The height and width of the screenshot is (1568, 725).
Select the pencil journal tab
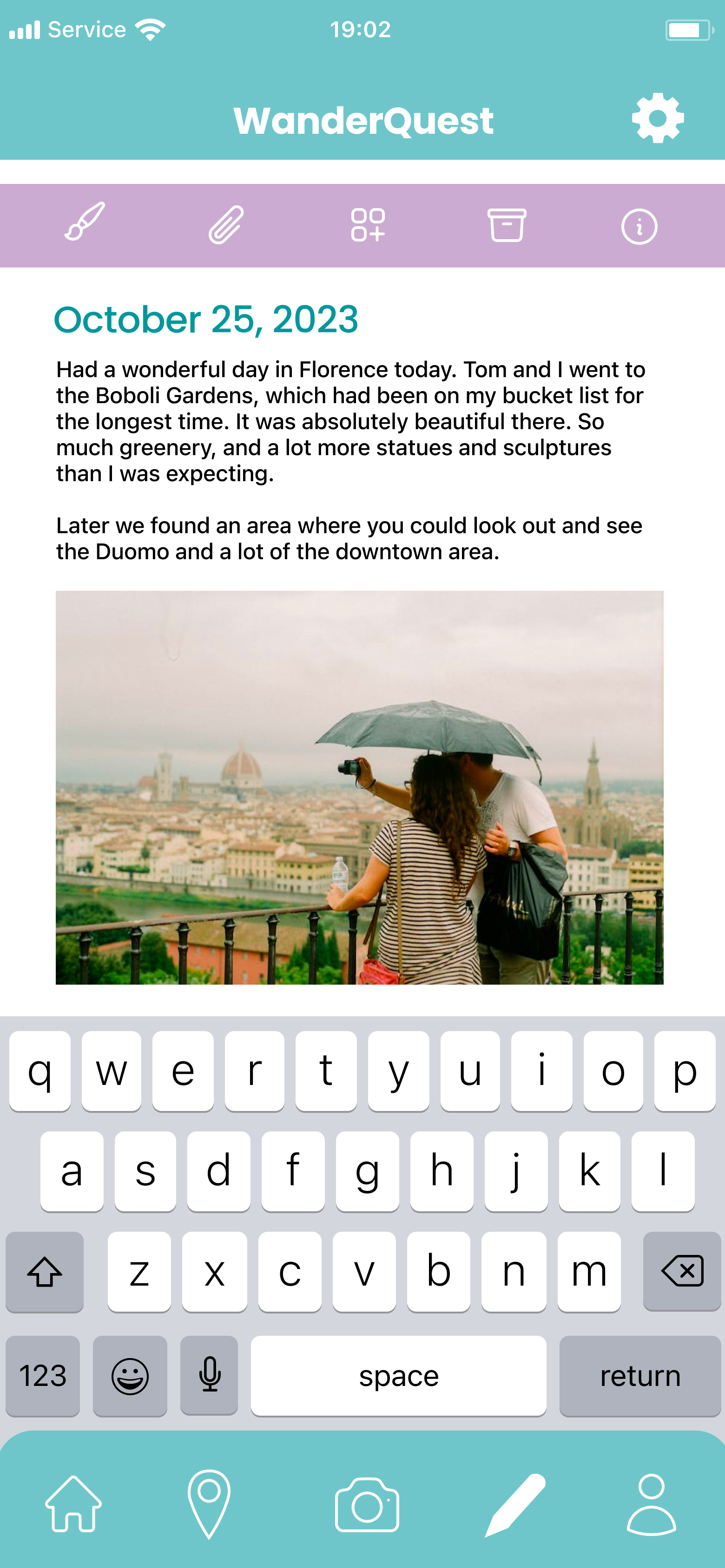[x=515, y=1504]
